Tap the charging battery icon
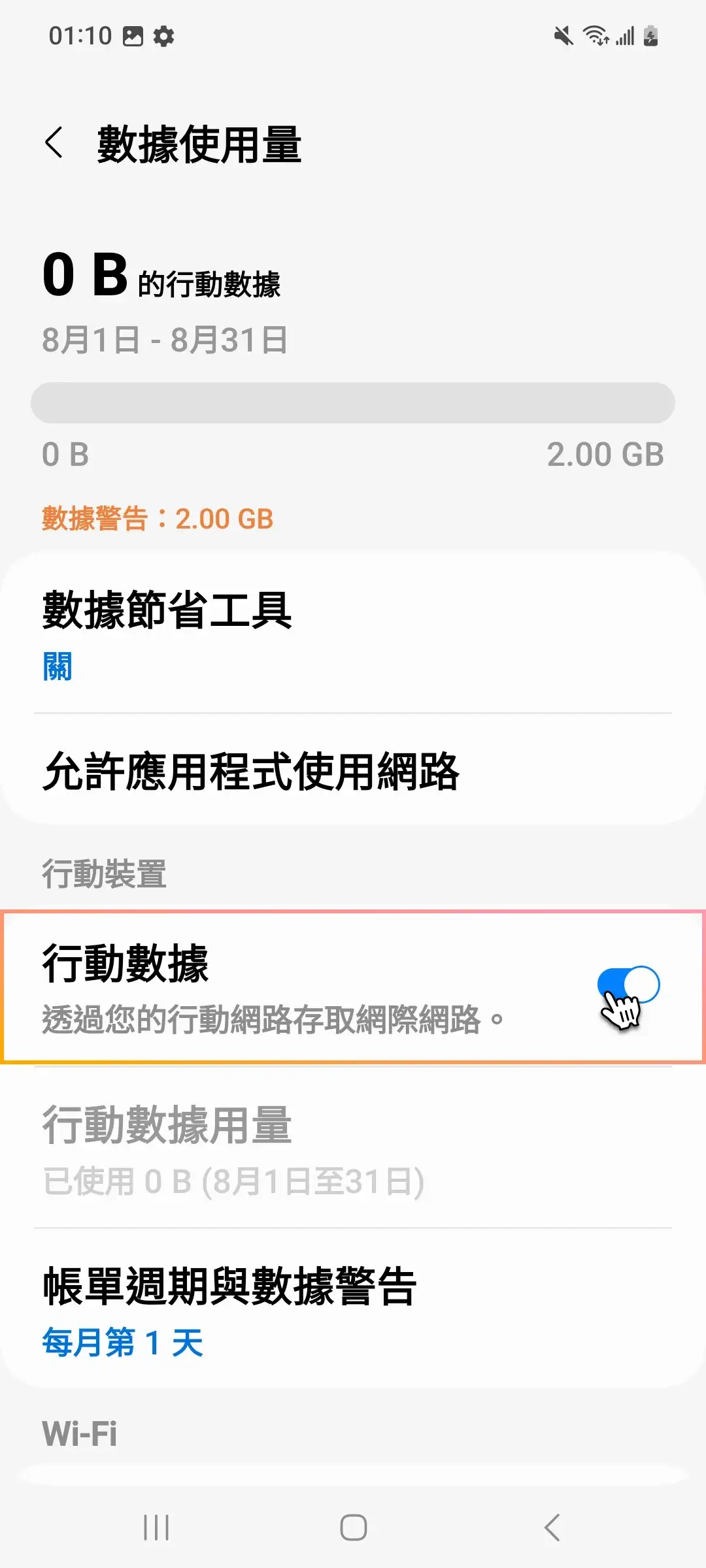The image size is (706, 1568). pyautogui.click(x=650, y=37)
